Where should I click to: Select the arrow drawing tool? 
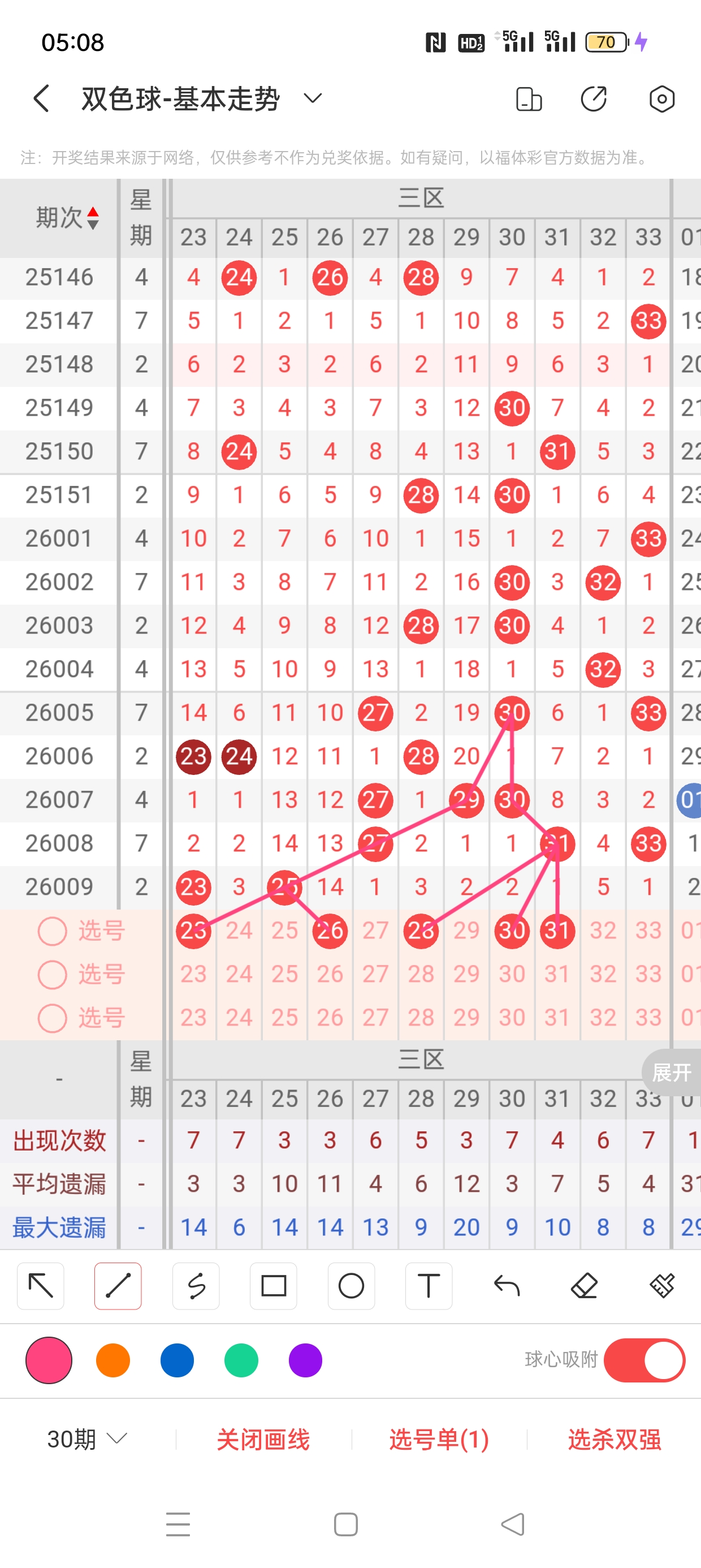pos(41,1286)
